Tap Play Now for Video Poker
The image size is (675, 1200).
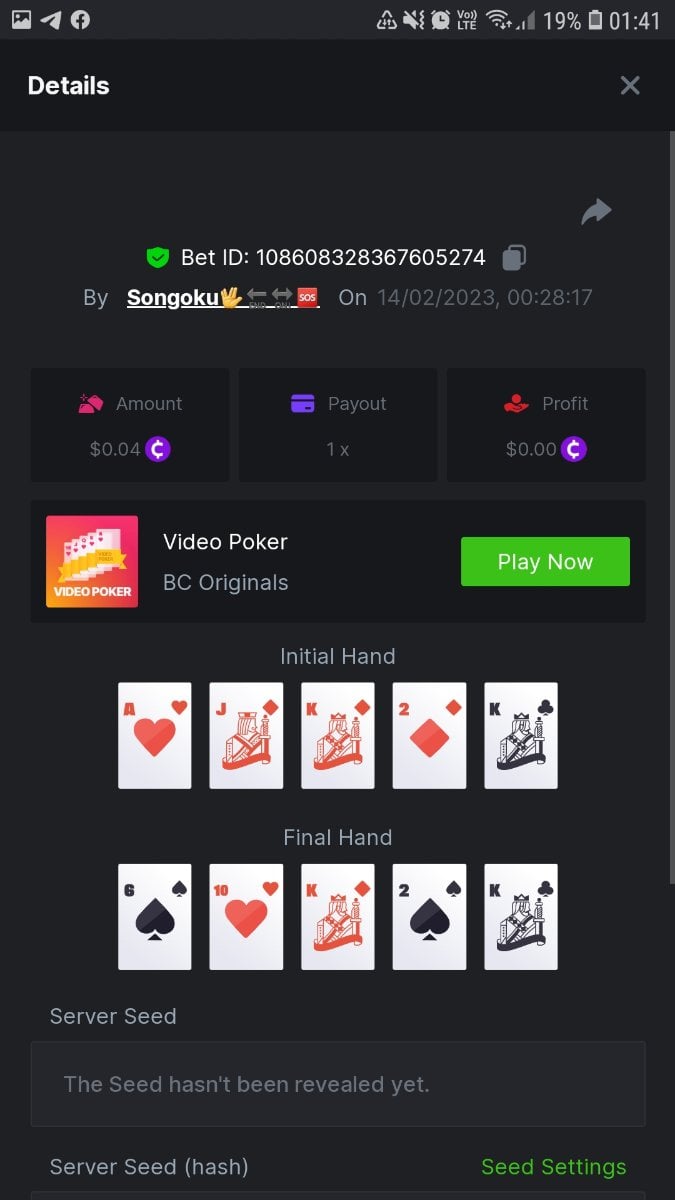click(545, 562)
